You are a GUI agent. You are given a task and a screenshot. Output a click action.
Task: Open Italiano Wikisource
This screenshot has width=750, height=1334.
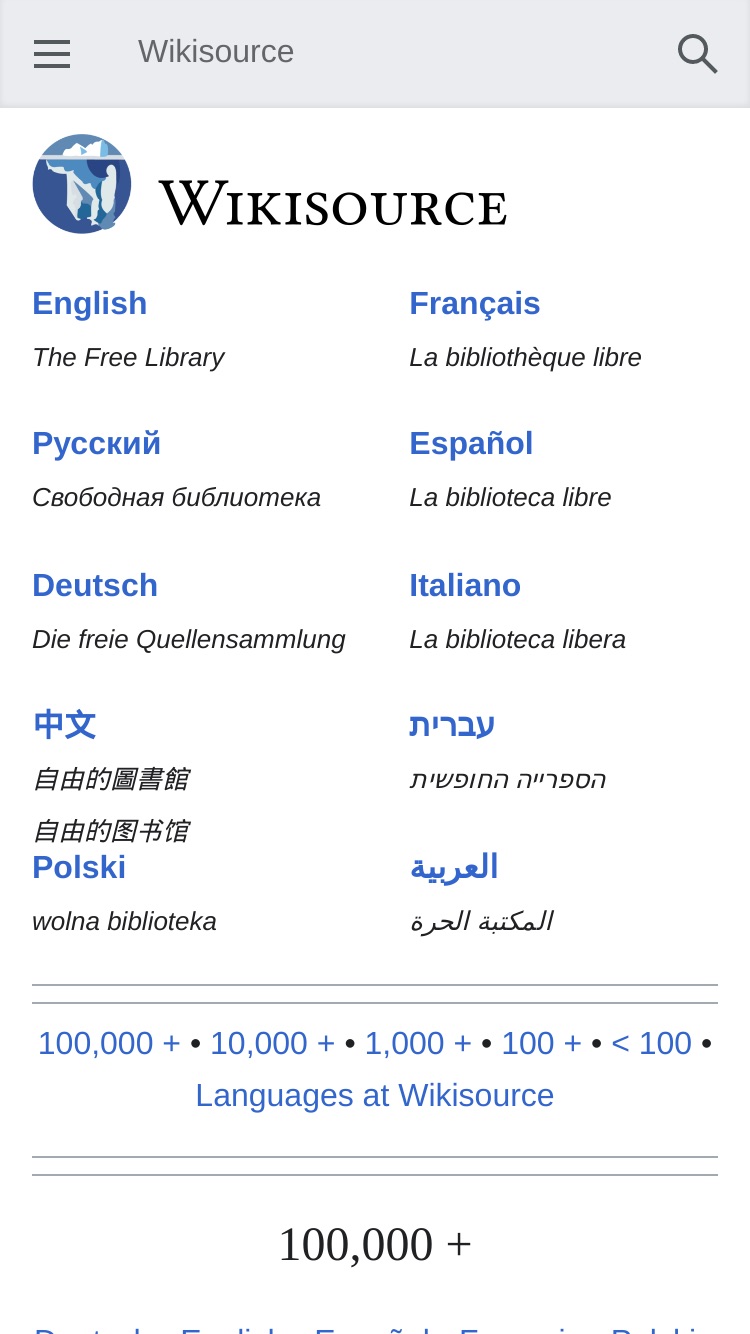pyautogui.click(x=465, y=585)
